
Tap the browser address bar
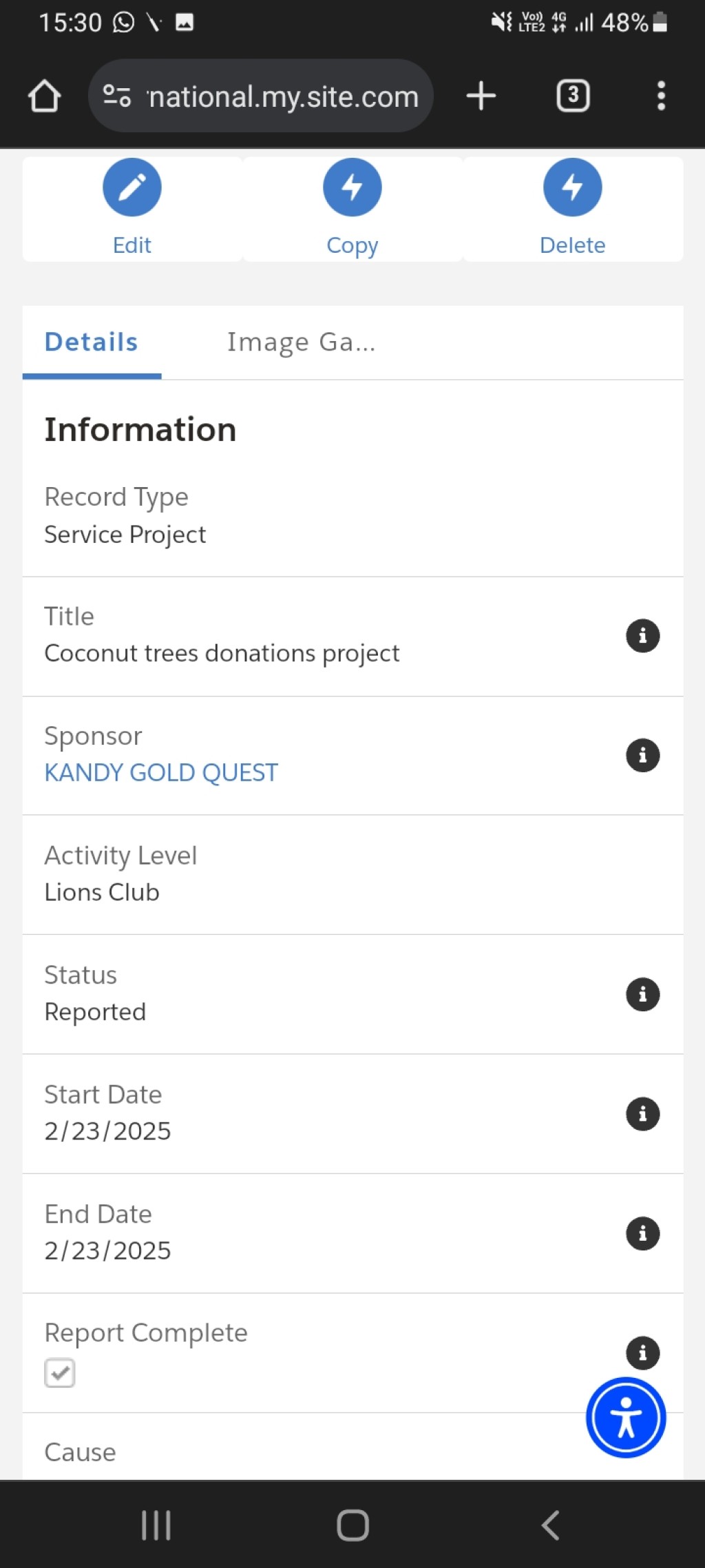coord(261,96)
